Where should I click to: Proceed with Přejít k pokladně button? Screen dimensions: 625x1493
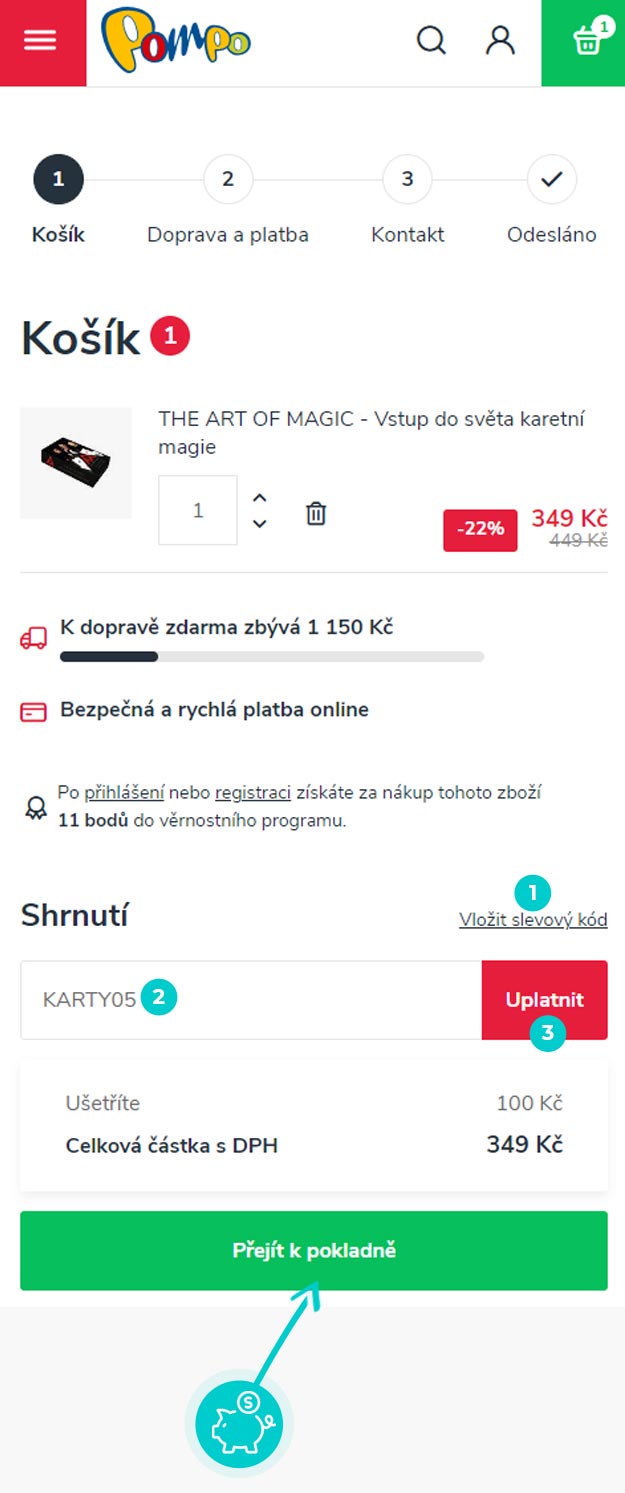314,1250
